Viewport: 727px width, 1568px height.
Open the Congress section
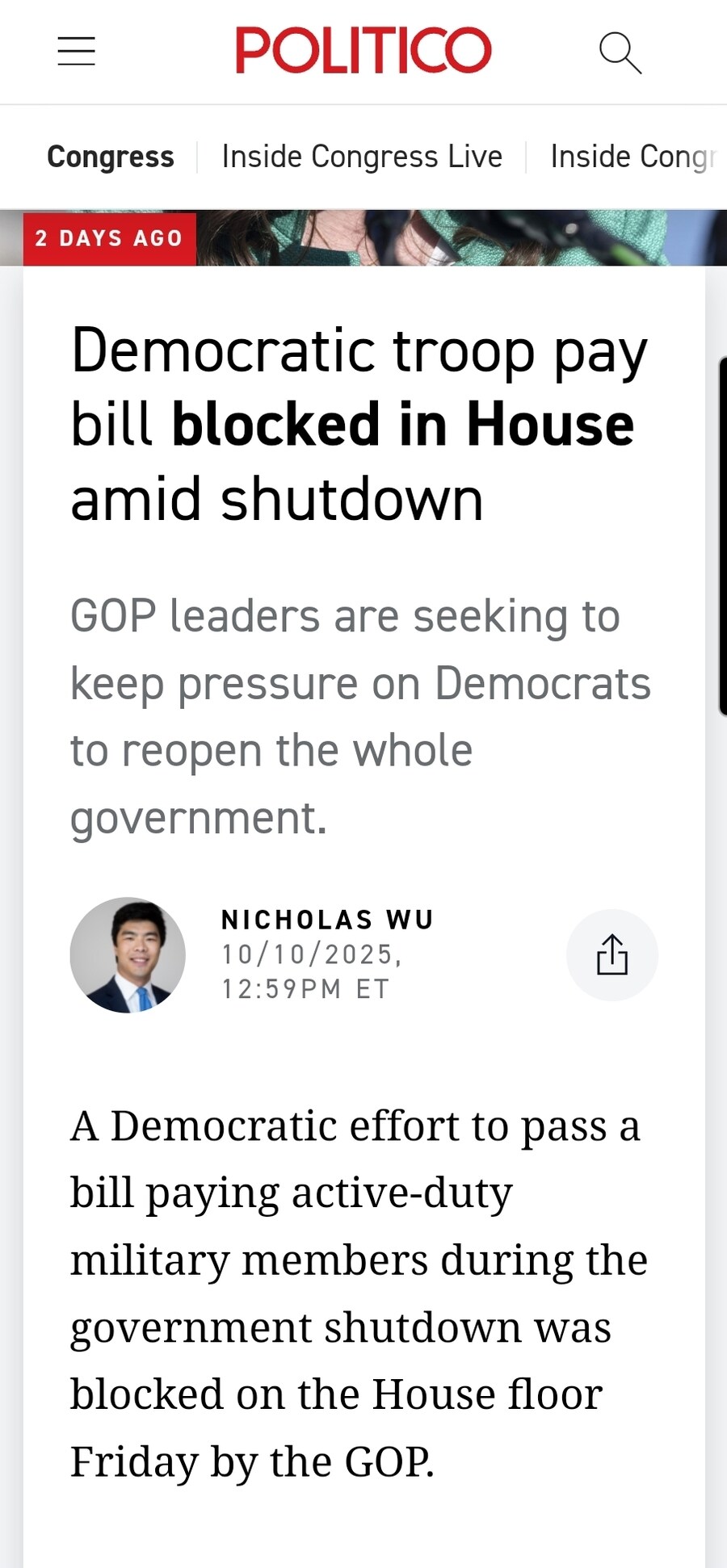(x=111, y=157)
